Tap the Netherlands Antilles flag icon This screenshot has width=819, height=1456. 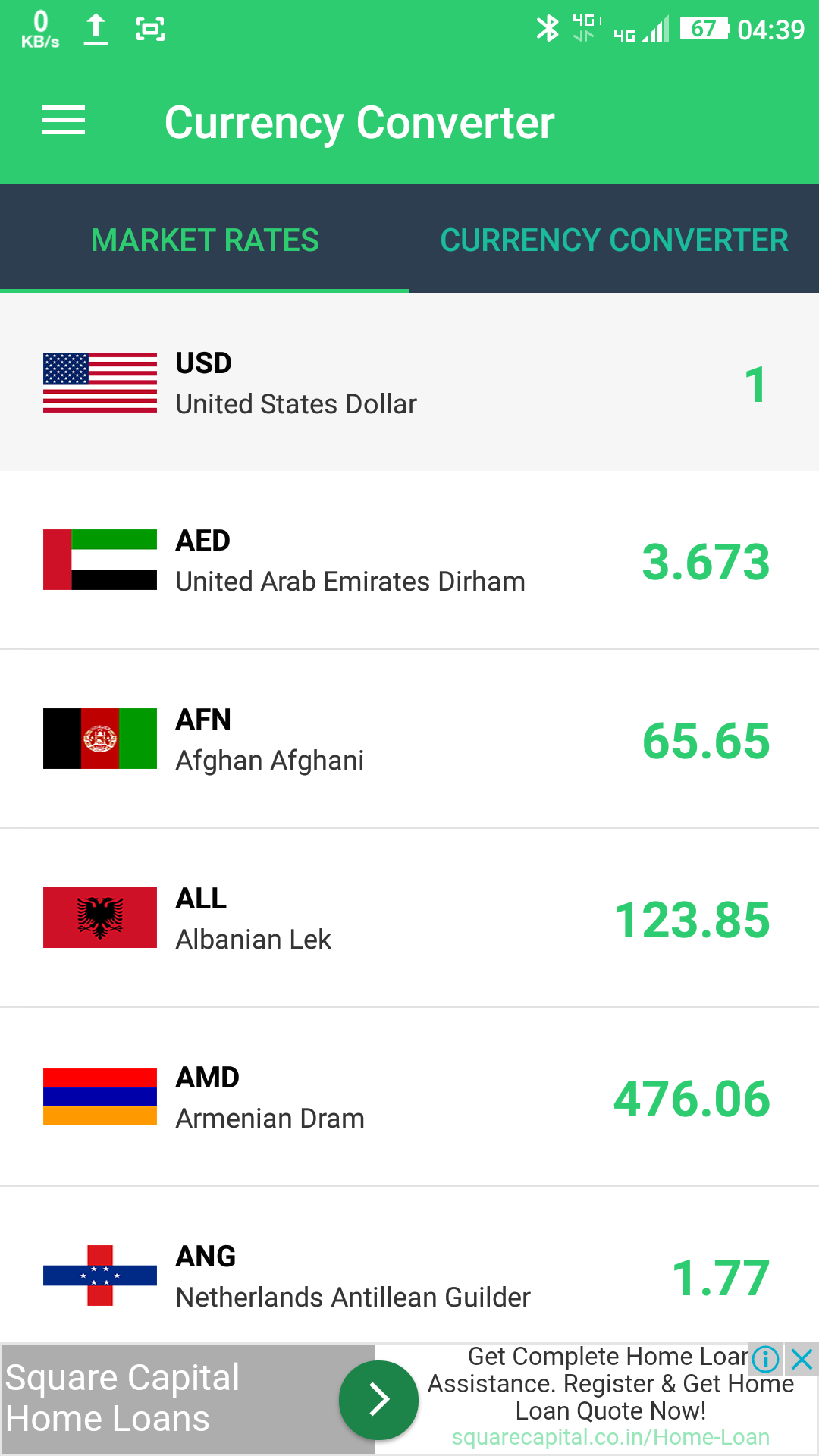point(99,1276)
